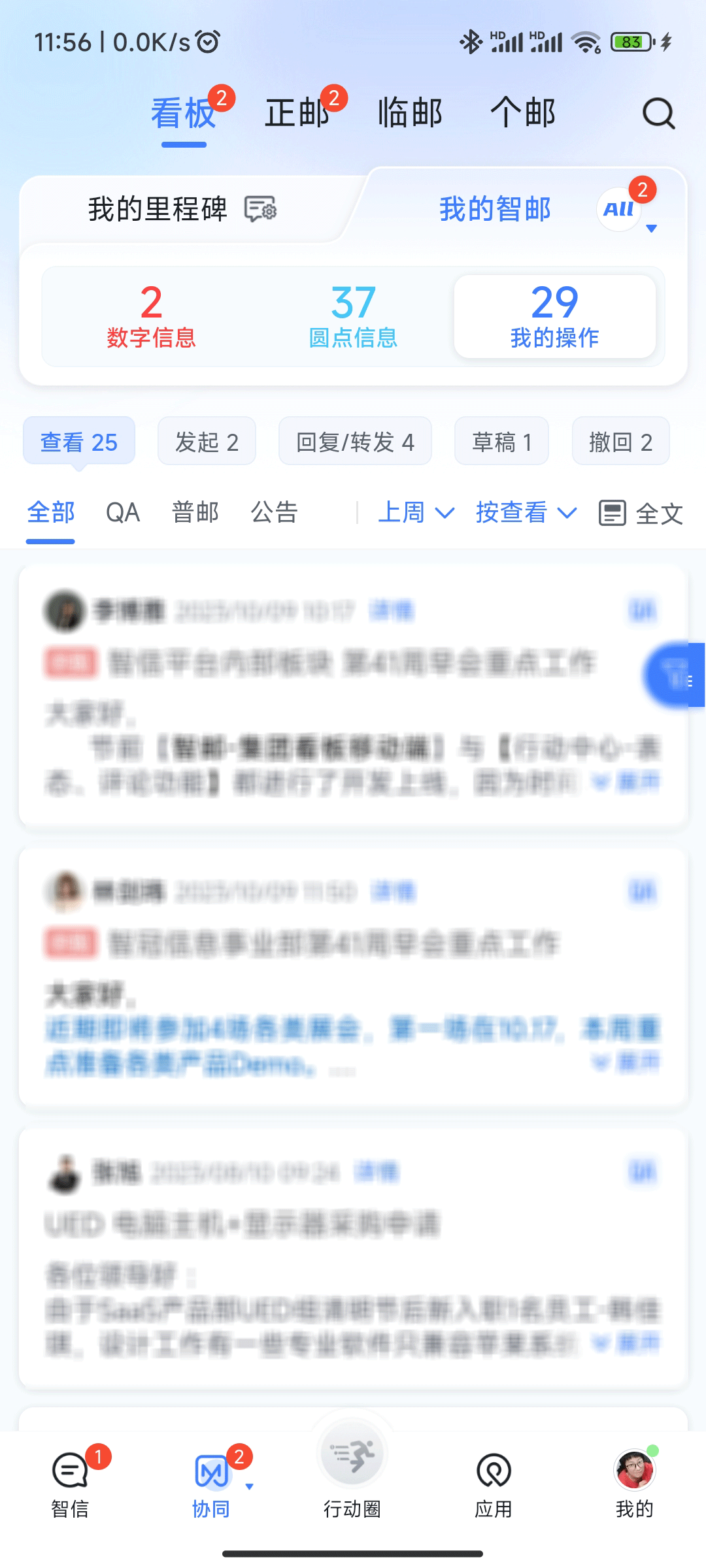
Task: Expand the 上周 time range dropdown
Action: tap(416, 513)
